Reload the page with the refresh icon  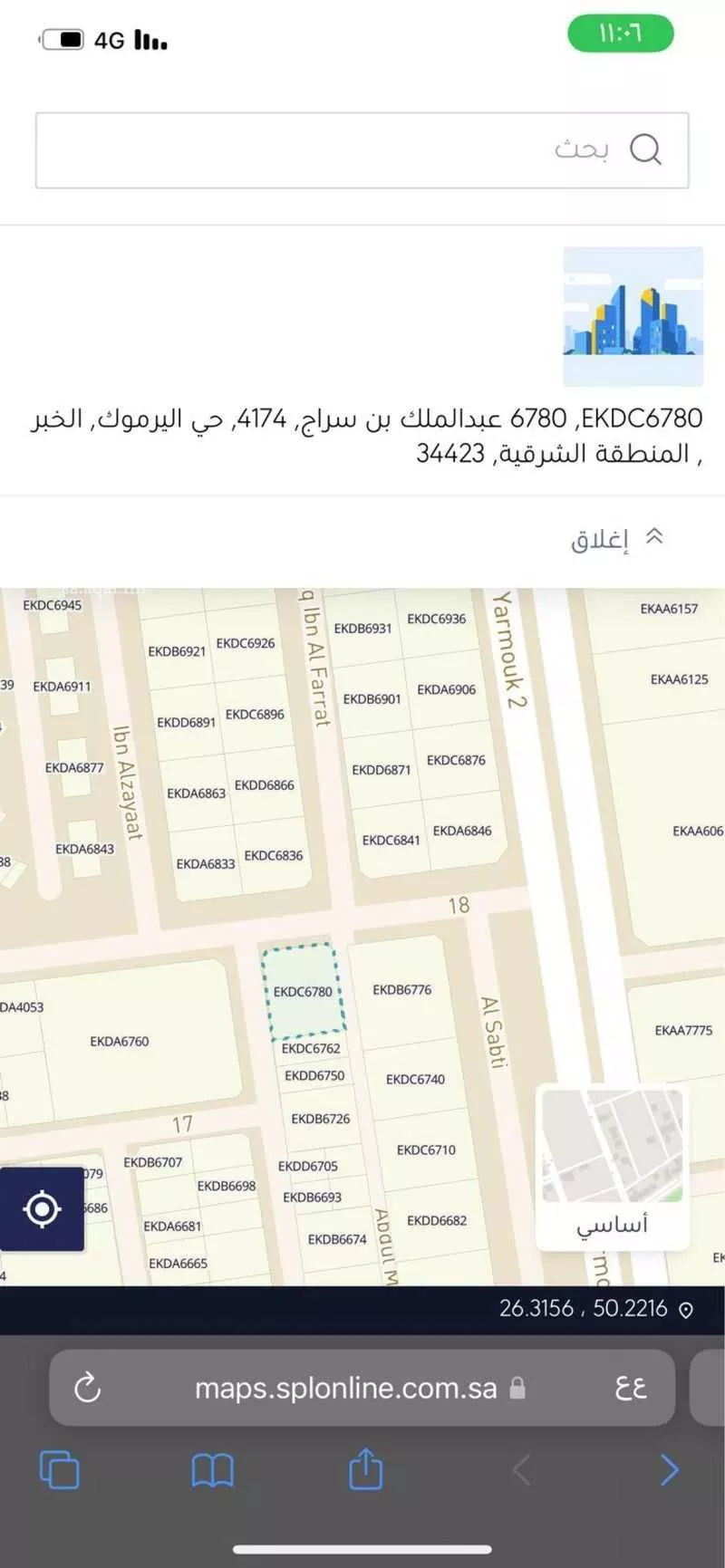(x=86, y=1388)
